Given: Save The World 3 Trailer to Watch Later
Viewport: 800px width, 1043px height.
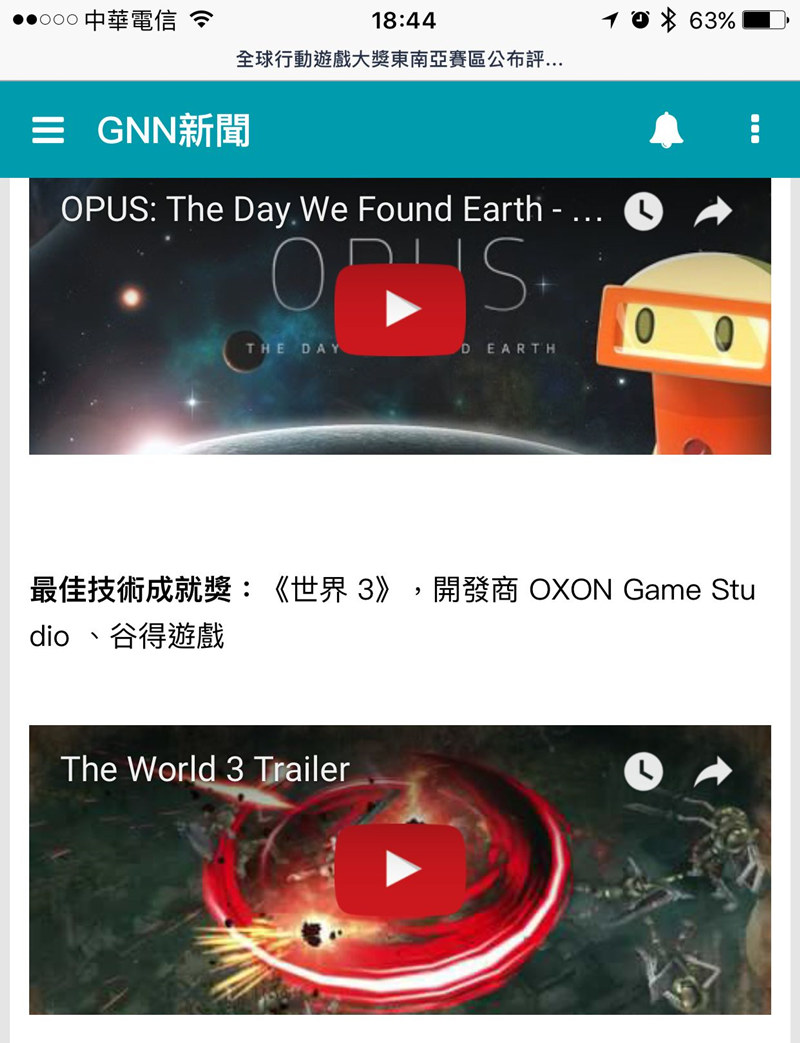Looking at the screenshot, I should tap(644, 770).
